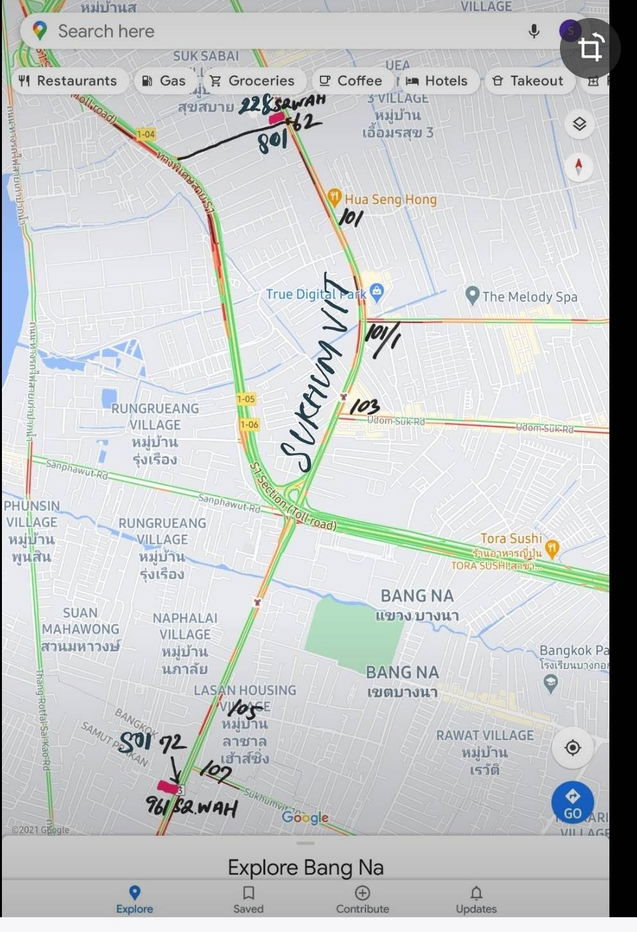The width and height of the screenshot is (637, 932).
Task: Expand the Explore Bang Na sheet
Action: (x=305, y=866)
